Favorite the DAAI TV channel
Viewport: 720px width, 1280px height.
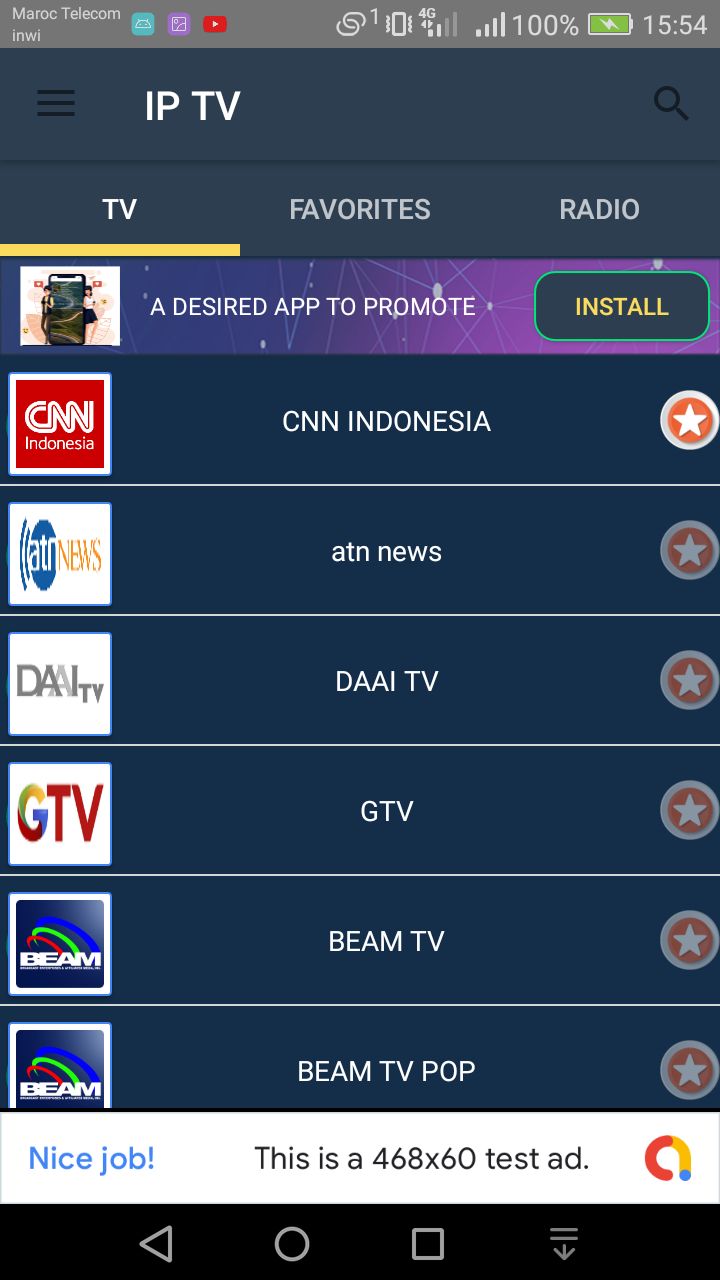[689, 681]
